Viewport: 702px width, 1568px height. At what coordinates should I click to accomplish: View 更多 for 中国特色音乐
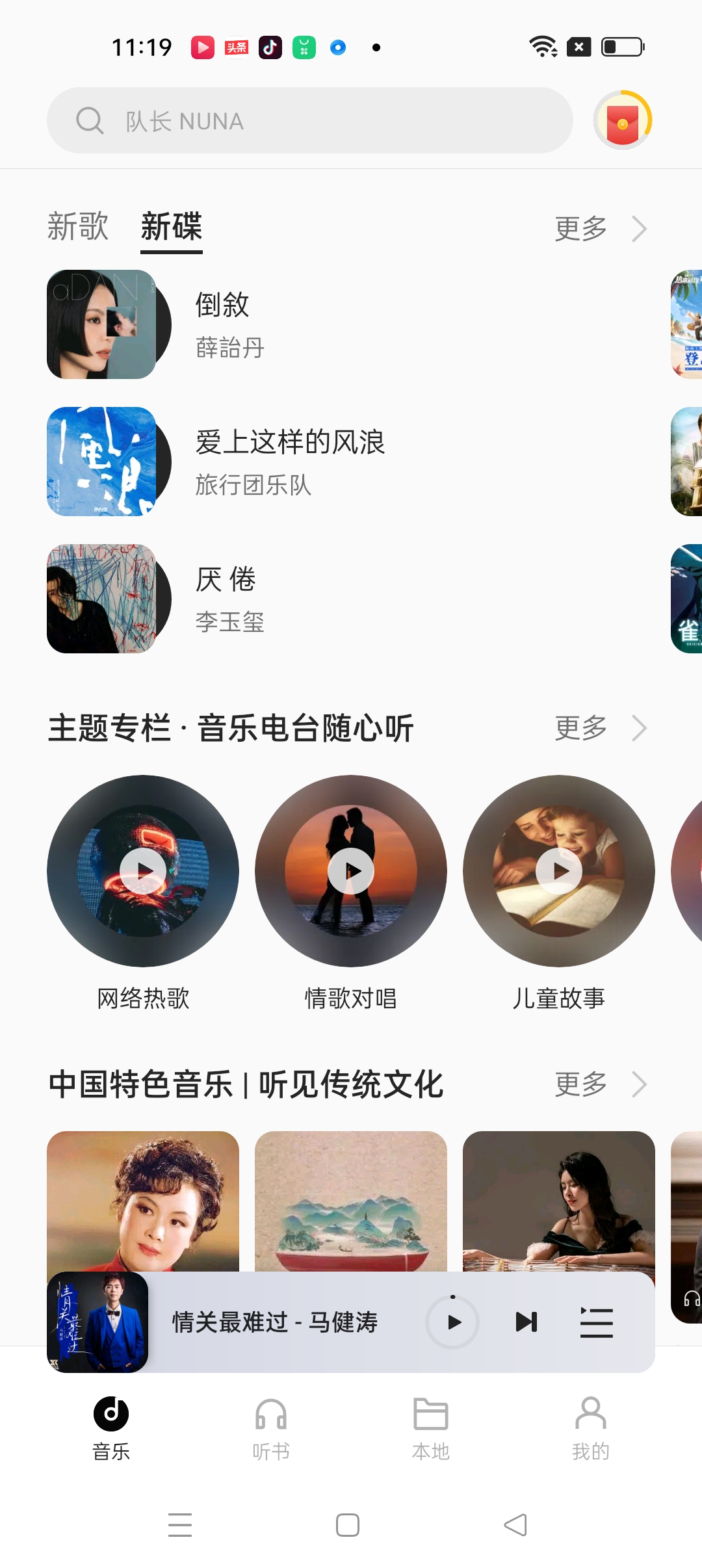(599, 1084)
